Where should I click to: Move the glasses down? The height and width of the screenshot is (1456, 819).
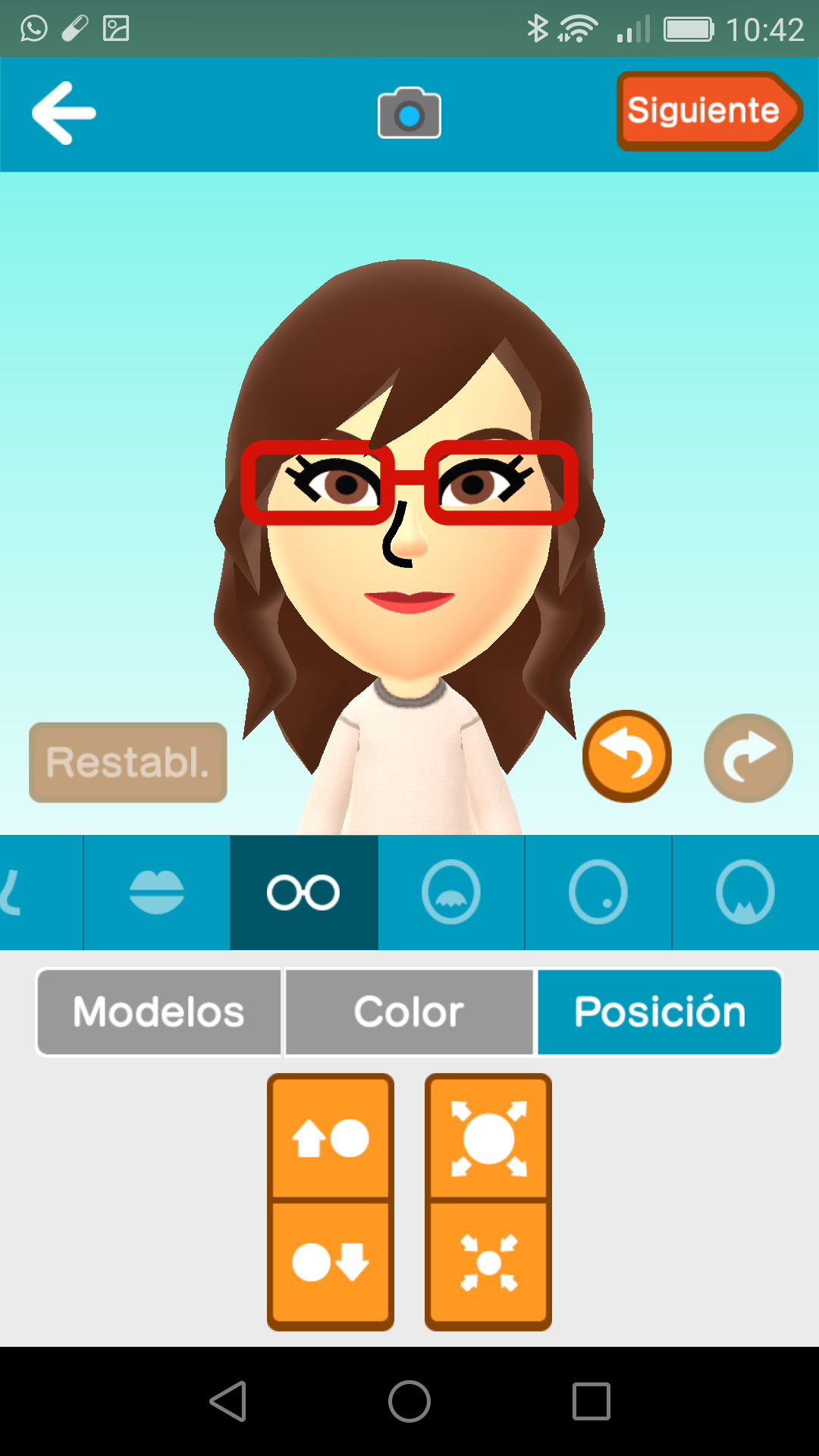(x=331, y=1263)
